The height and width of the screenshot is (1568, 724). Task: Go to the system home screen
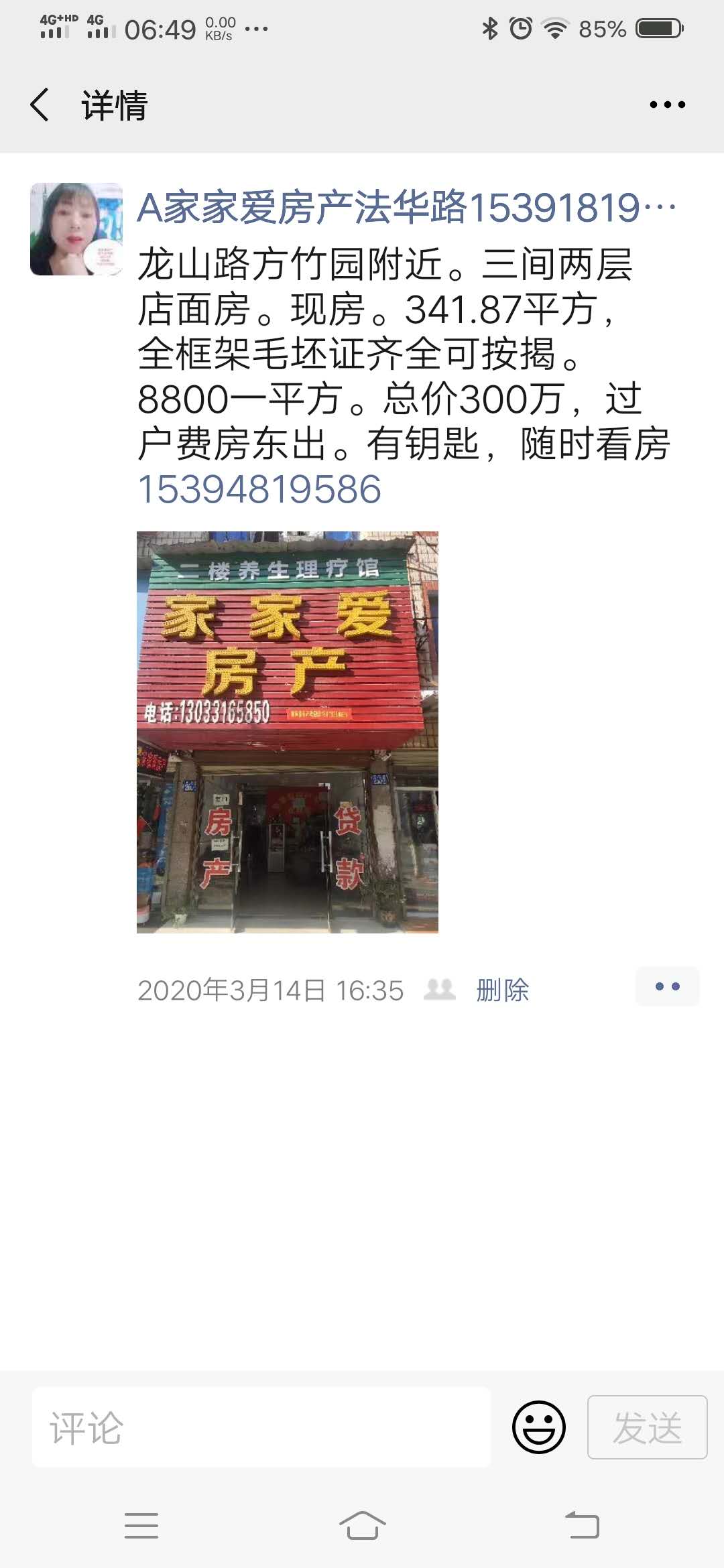pyautogui.click(x=362, y=1526)
